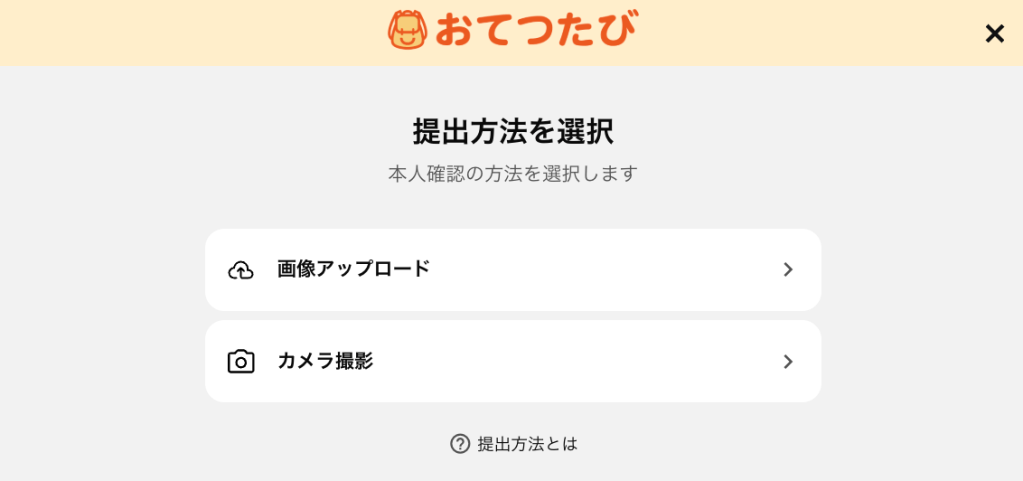
Task: Close the 提出方法を選択 screen
Action: (994, 34)
